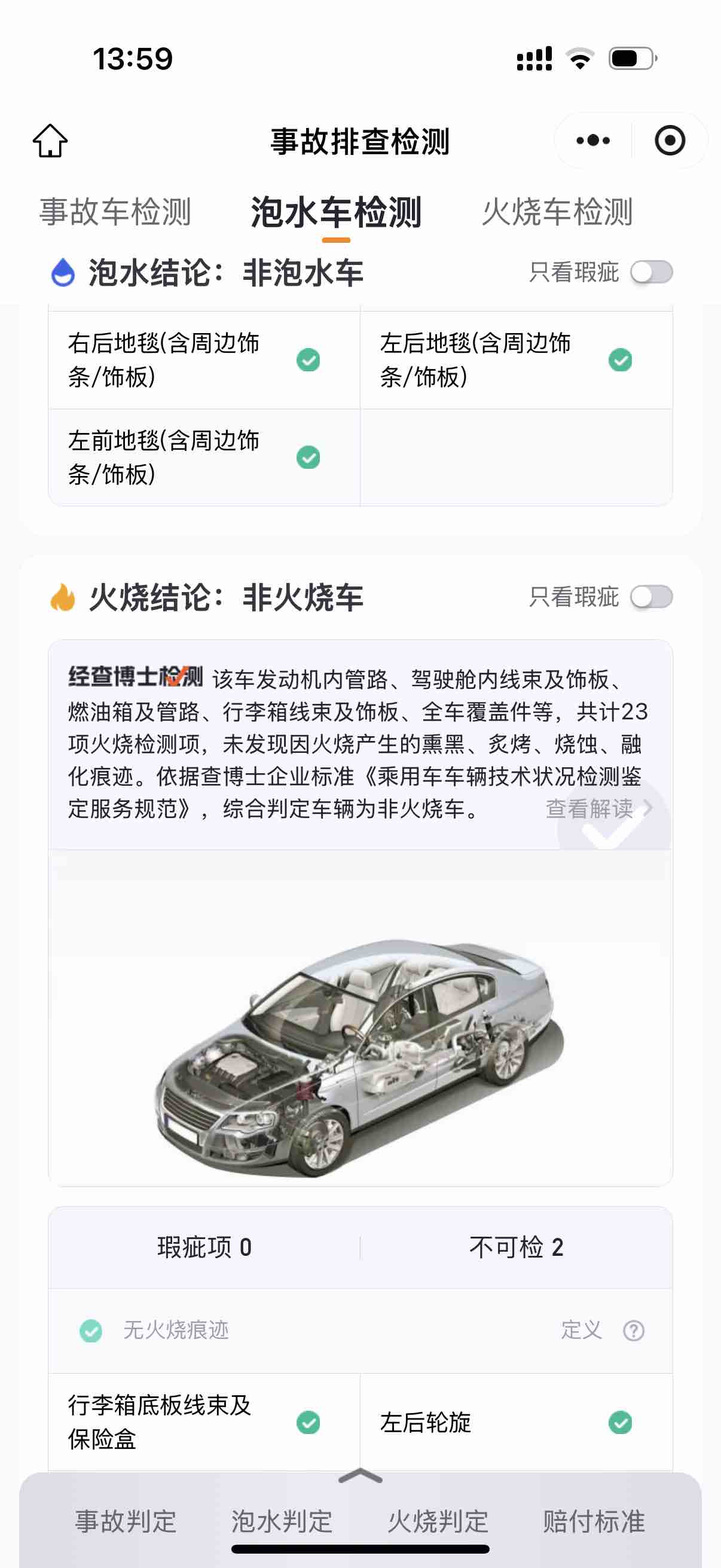Open the mini program more options menu
This screenshot has width=721, height=1568.
point(592,141)
